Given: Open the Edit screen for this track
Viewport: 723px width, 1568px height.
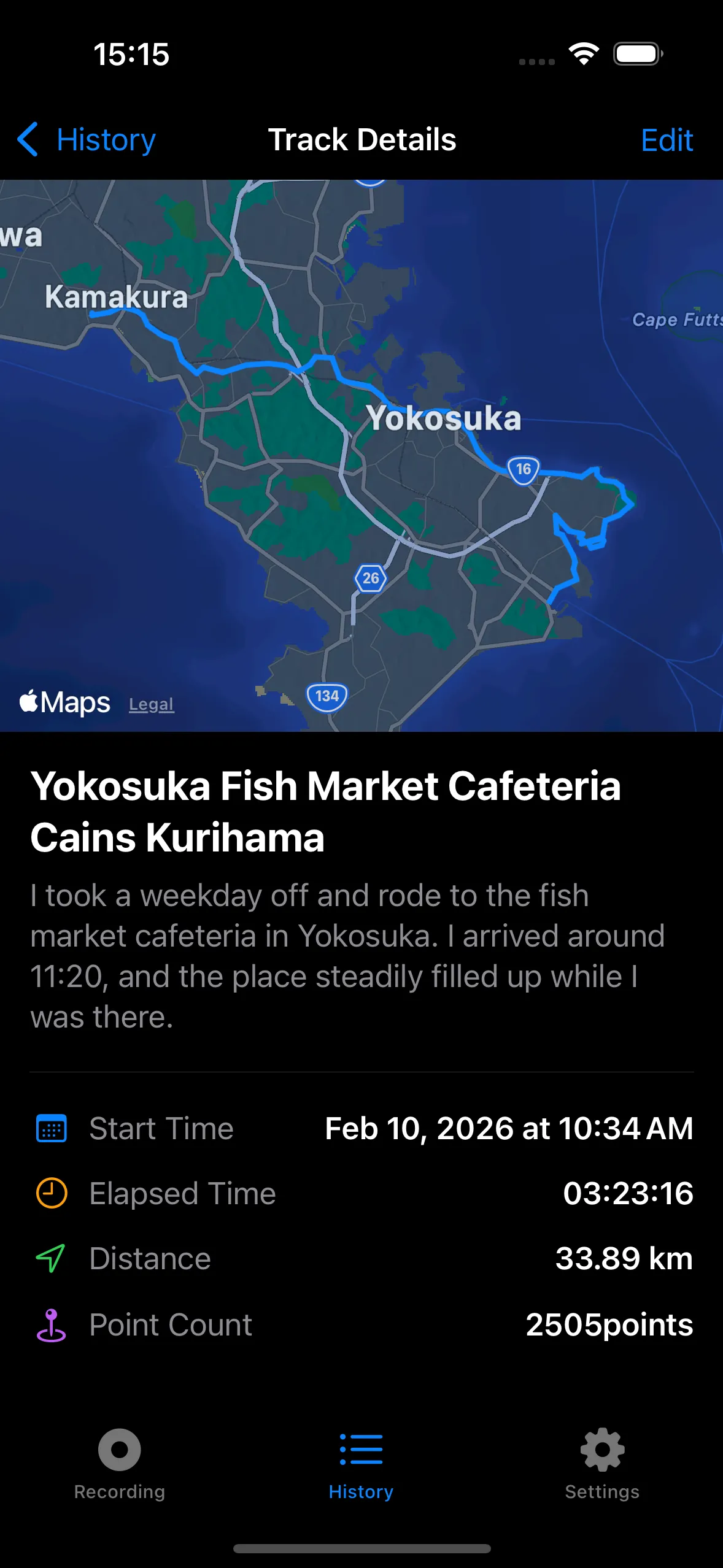Looking at the screenshot, I should pos(667,140).
